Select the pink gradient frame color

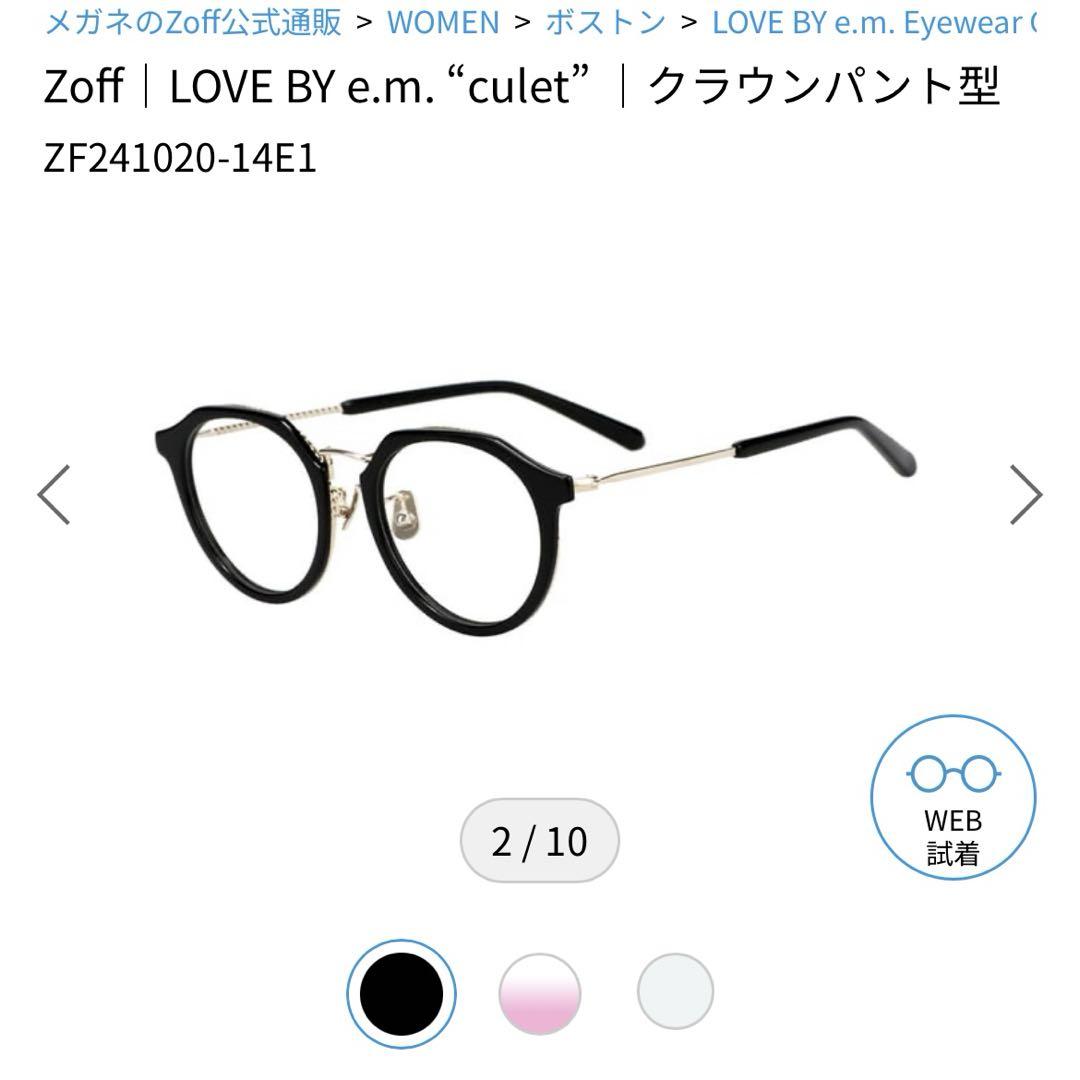(540, 993)
